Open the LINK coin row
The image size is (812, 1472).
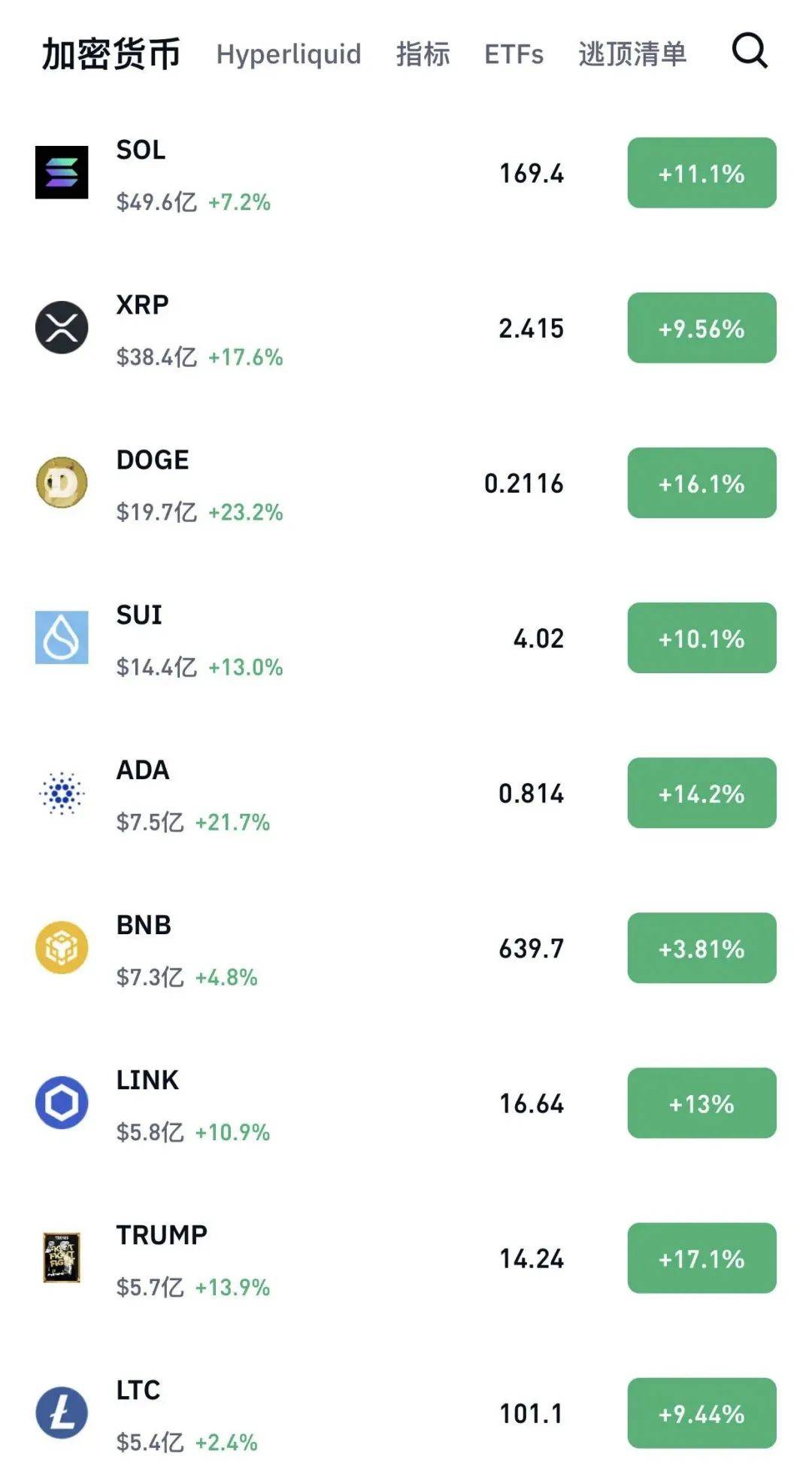[301, 1103]
